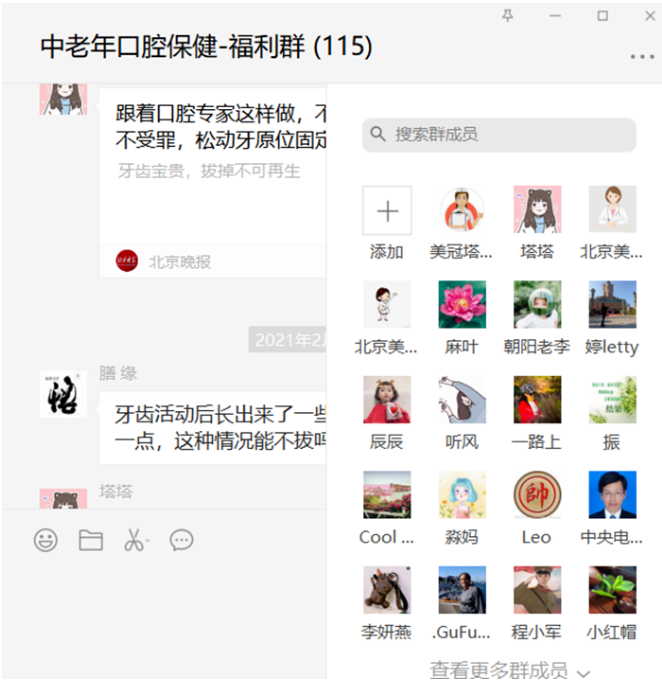View member 婷letty's profile
This screenshot has height=699, width=662.
coord(612,305)
